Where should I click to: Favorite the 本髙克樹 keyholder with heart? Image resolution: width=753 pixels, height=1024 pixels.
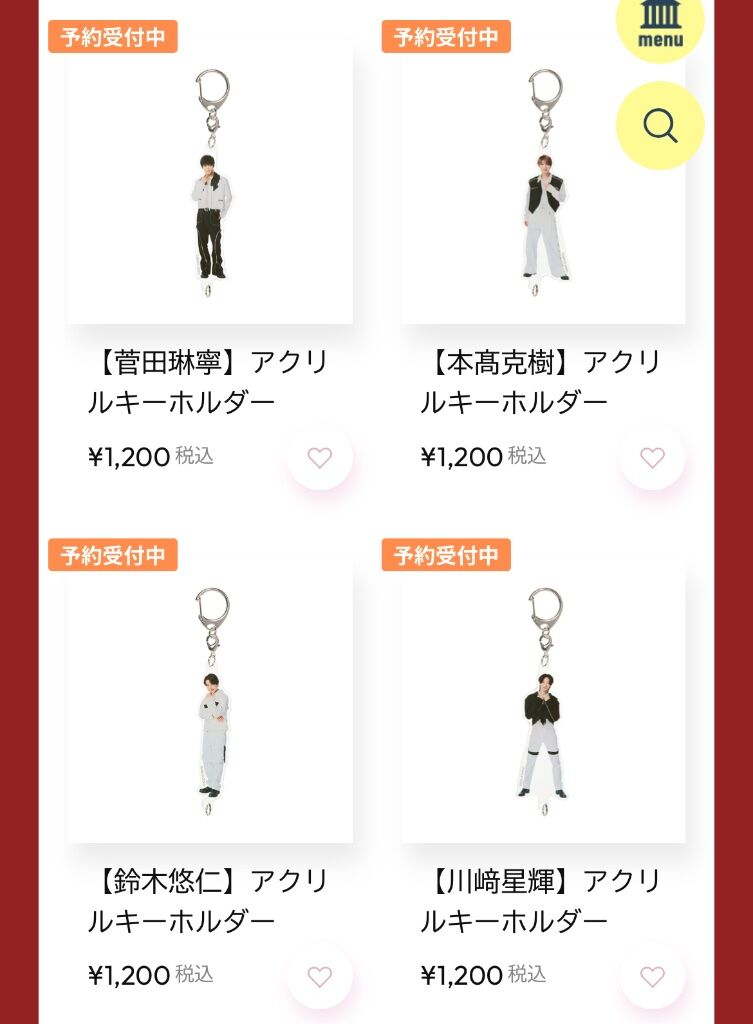(x=652, y=458)
